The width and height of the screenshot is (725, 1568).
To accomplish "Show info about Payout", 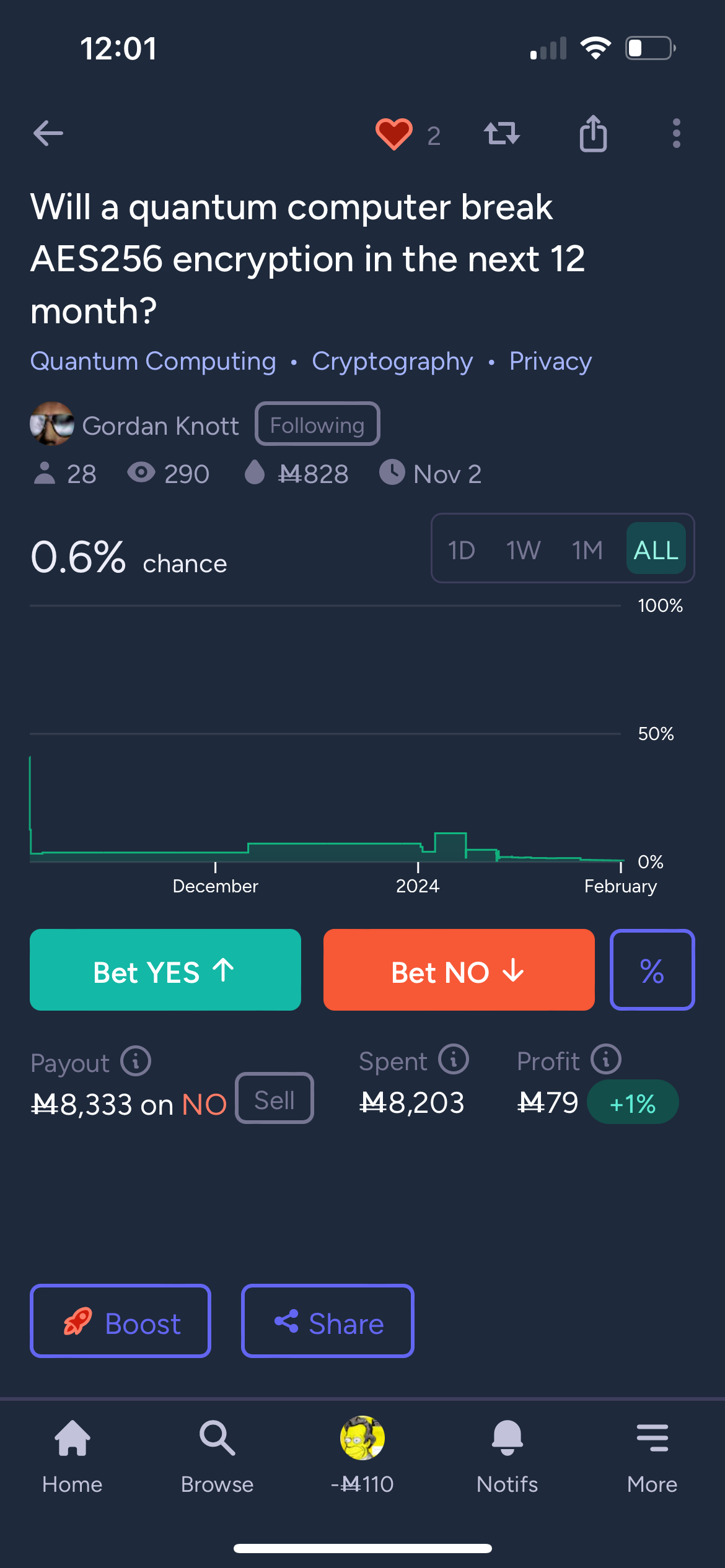I will point(136,1061).
